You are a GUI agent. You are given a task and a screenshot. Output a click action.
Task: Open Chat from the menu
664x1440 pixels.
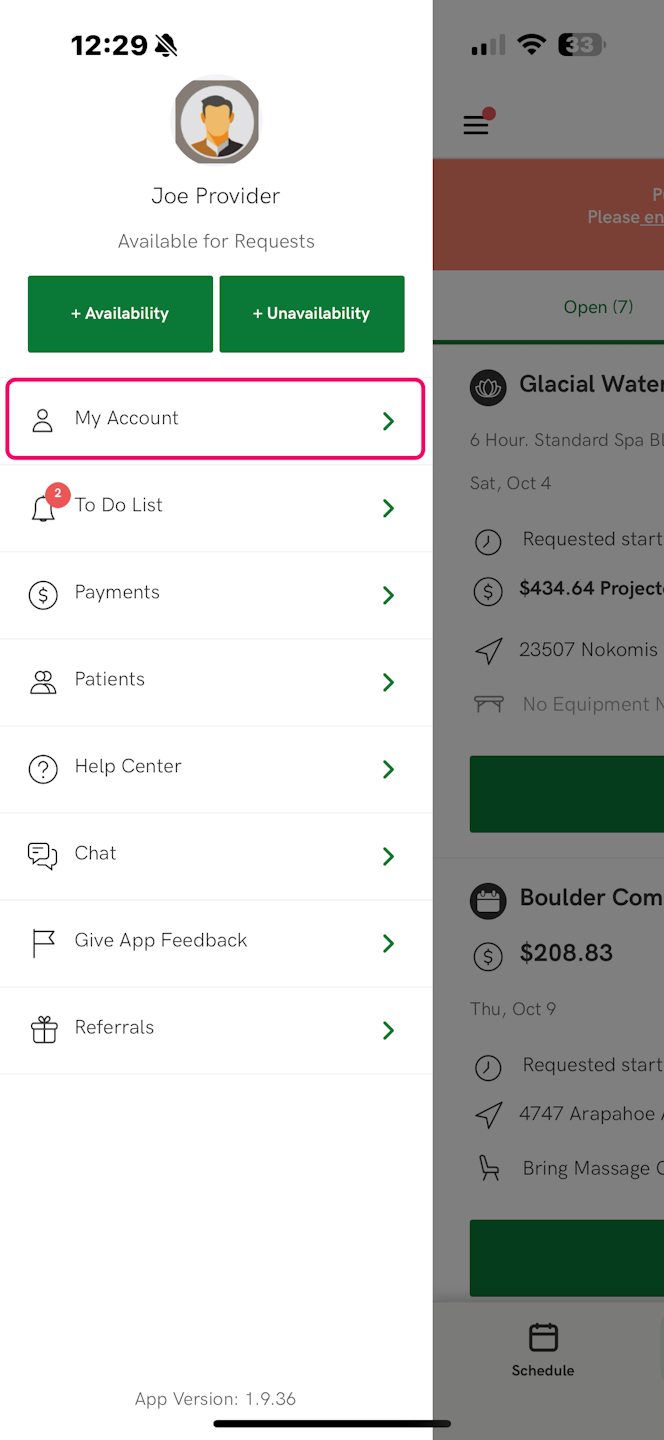click(x=215, y=854)
